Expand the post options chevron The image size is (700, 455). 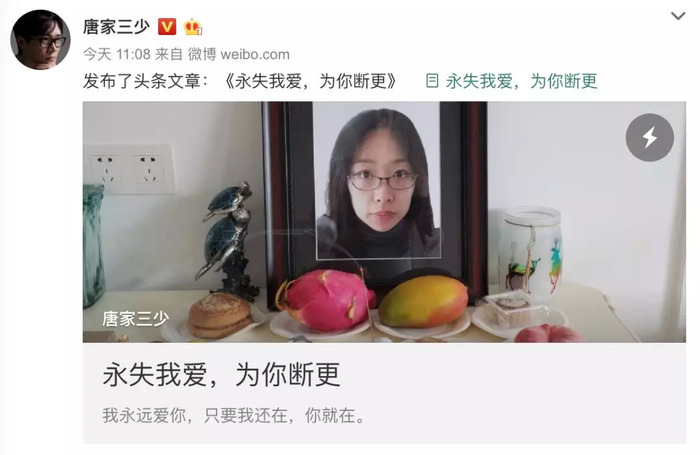pos(678,16)
